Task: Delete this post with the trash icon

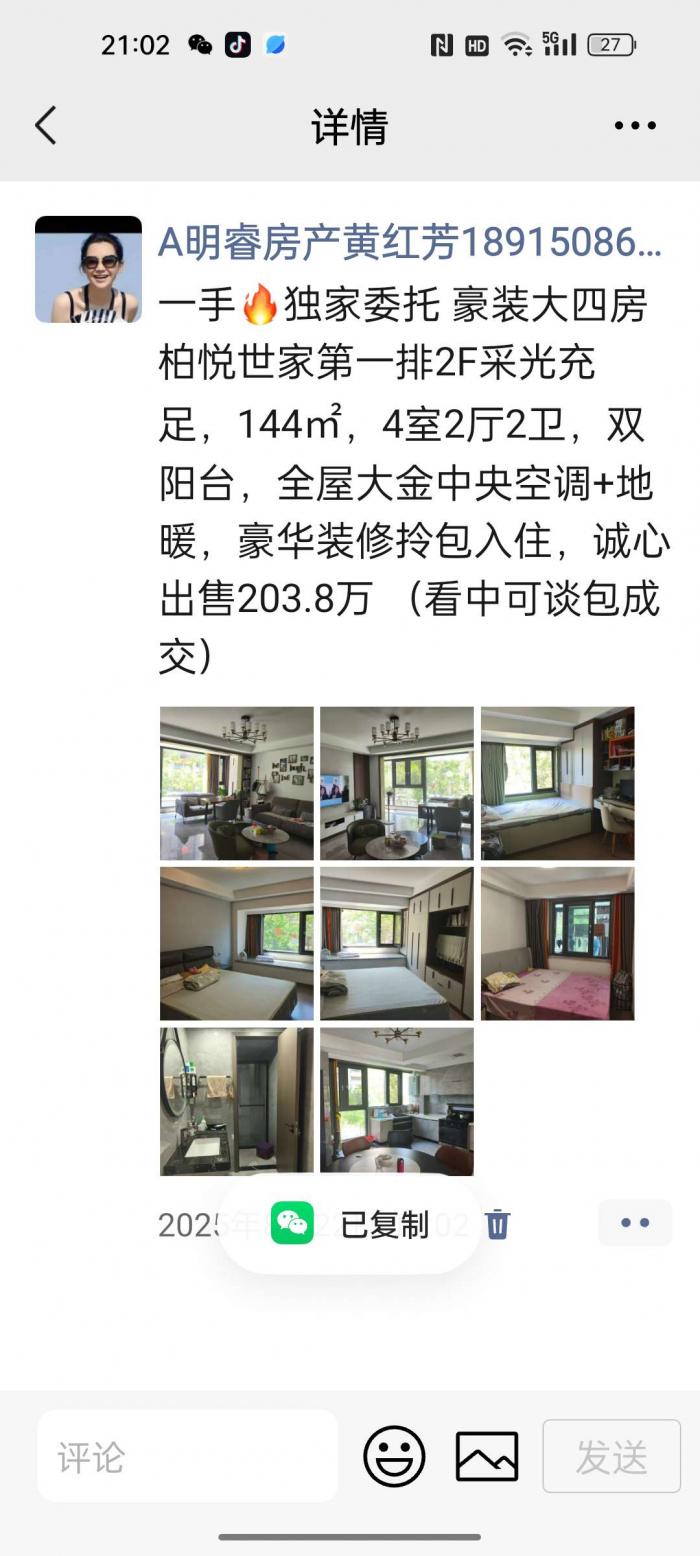Action: pyautogui.click(x=497, y=1224)
